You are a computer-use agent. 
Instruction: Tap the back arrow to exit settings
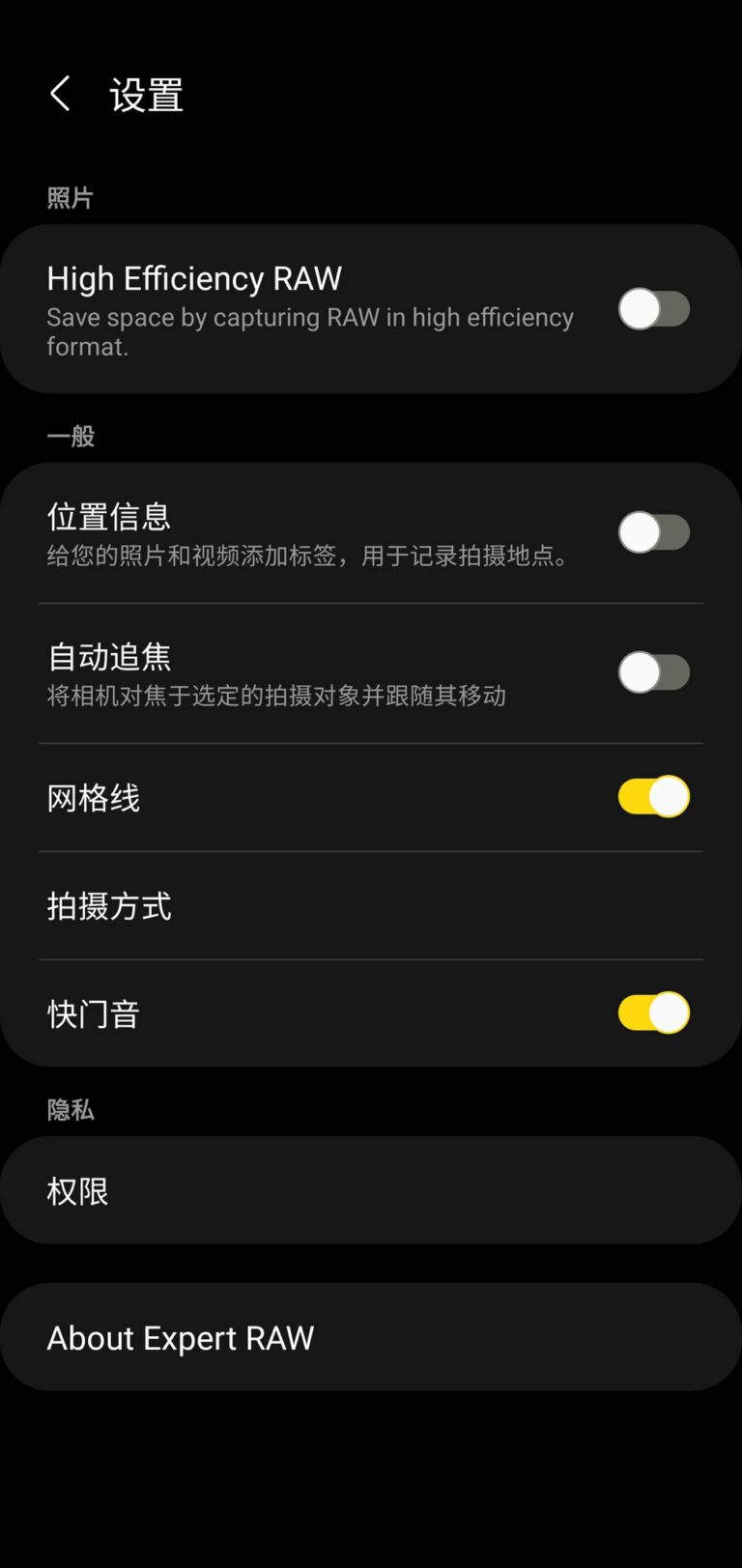click(x=60, y=94)
